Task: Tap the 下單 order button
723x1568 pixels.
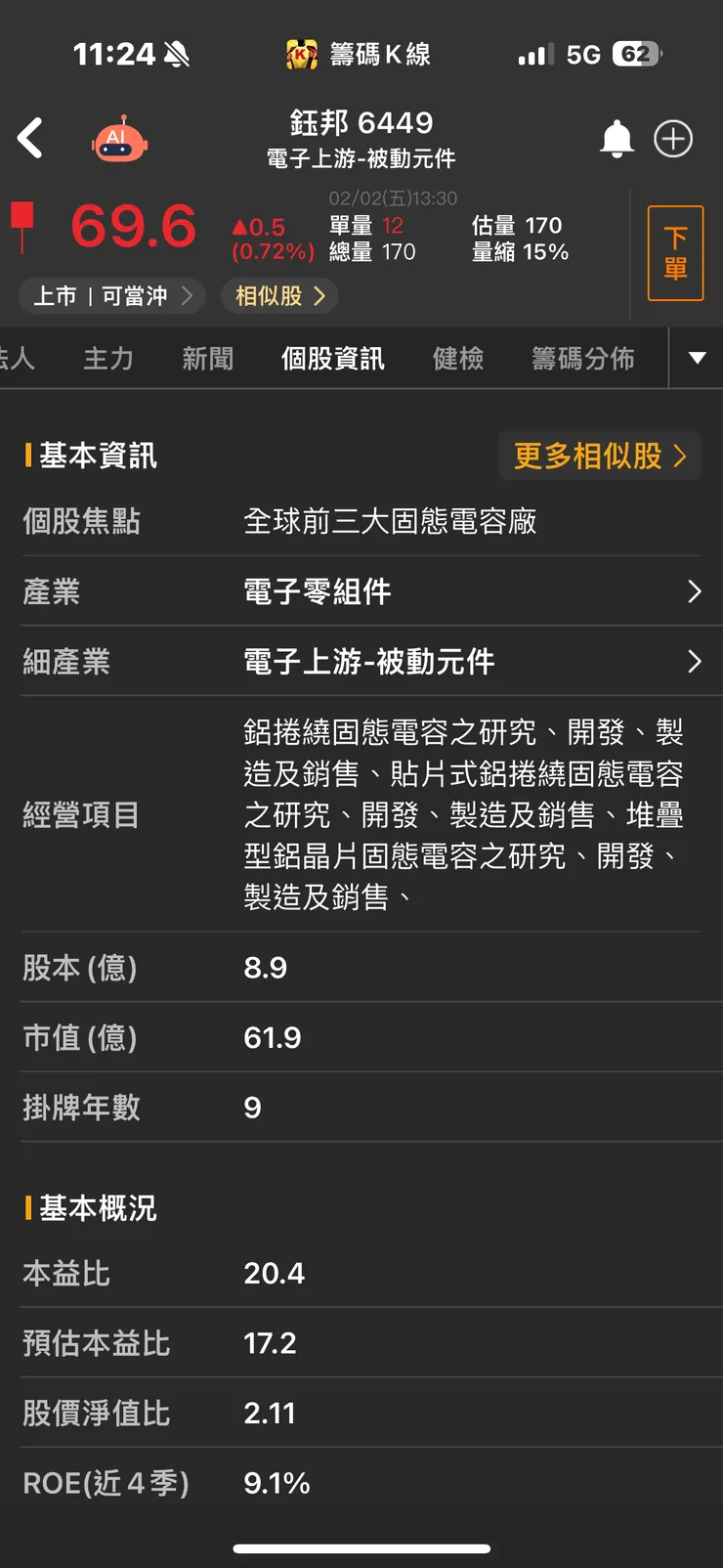Action: (x=675, y=251)
